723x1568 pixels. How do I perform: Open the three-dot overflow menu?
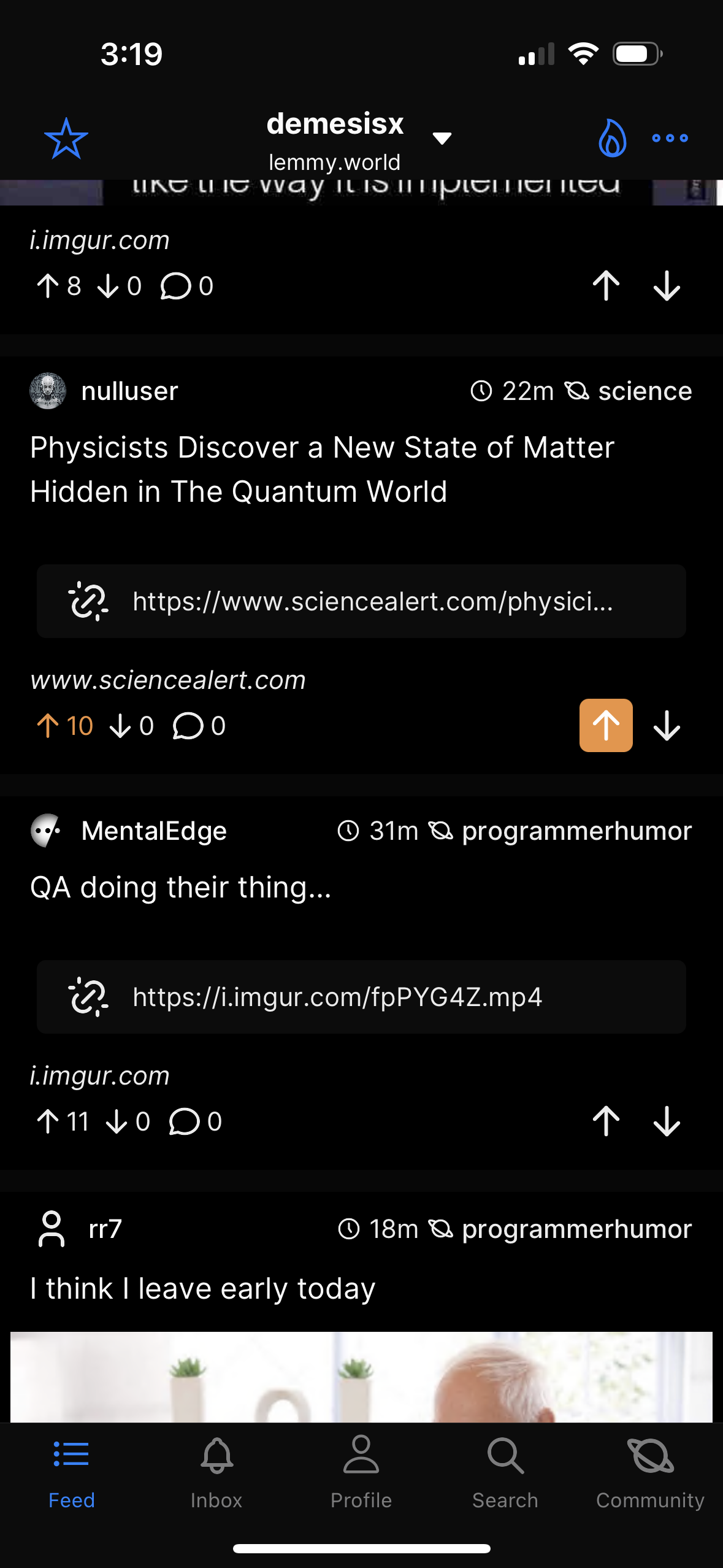(670, 138)
